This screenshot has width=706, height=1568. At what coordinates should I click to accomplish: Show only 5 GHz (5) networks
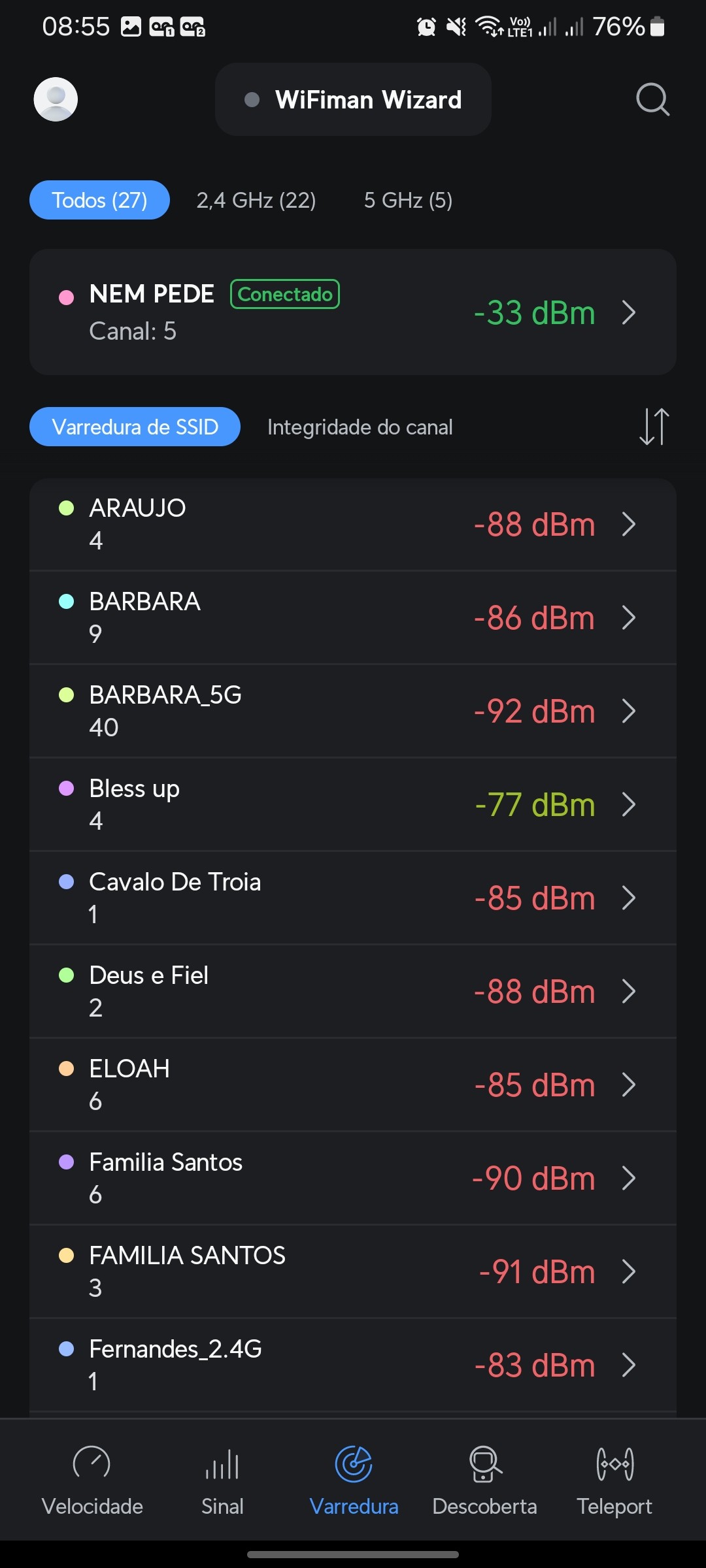point(408,200)
